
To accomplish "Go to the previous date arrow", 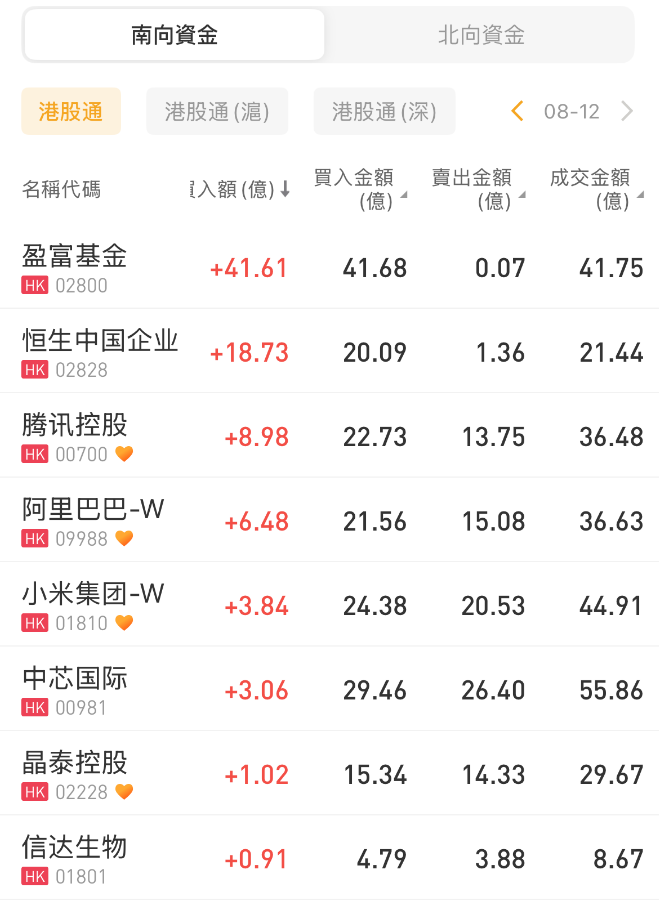I will pyautogui.click(x=517, y=111).
